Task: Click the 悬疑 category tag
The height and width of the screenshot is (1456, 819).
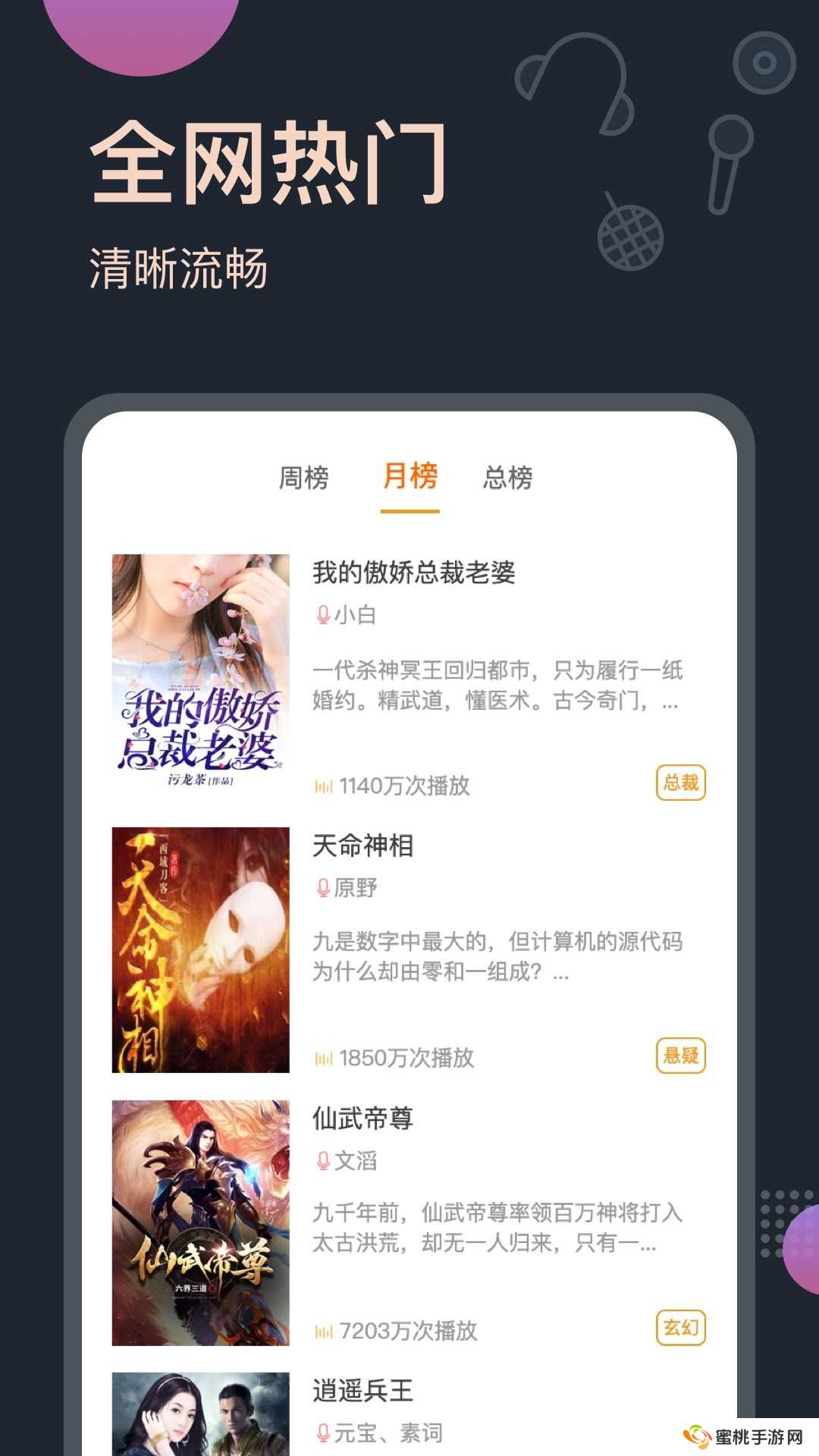Action: click(681, 1056)
